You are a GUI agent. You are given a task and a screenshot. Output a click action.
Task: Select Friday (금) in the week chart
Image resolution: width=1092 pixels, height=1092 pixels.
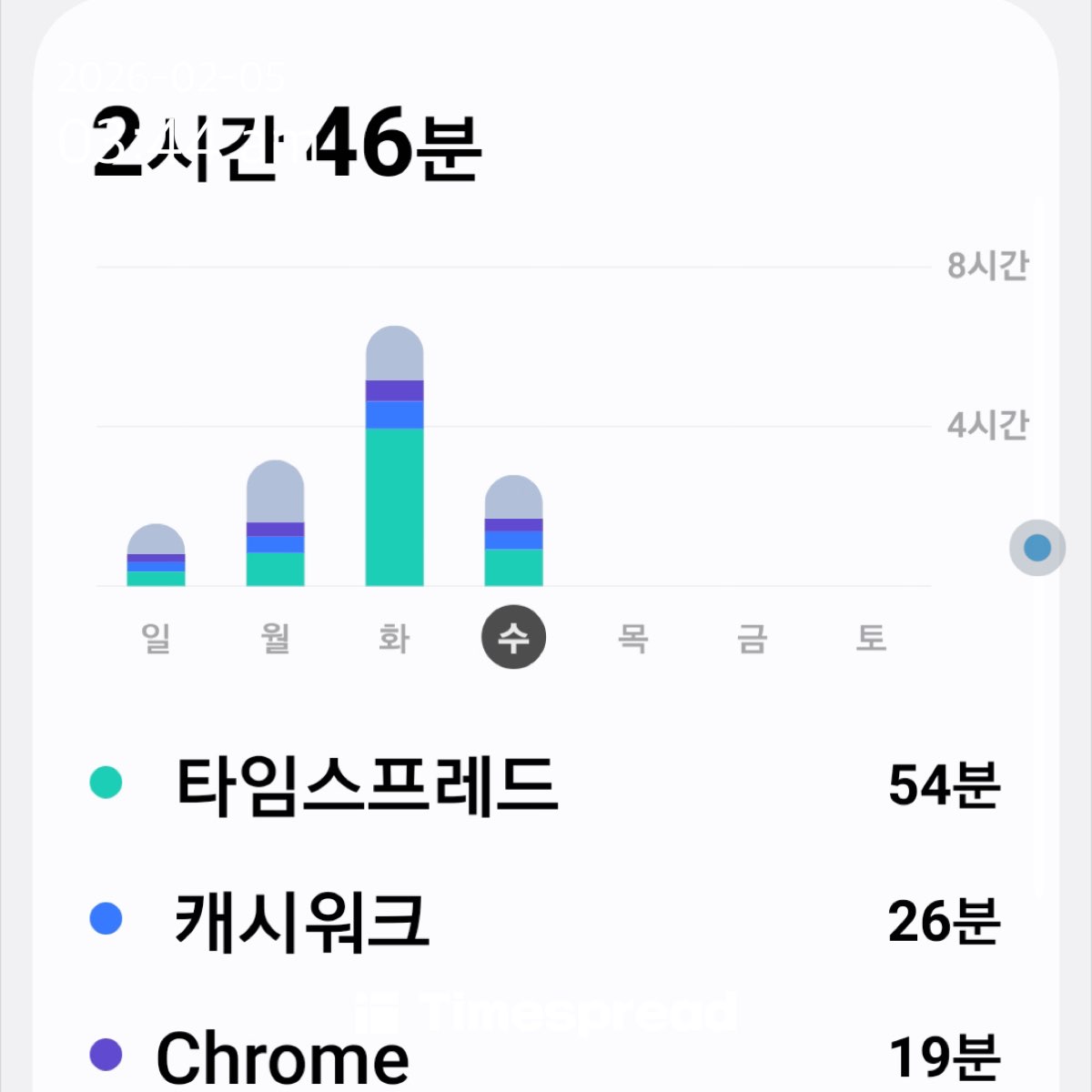pos(752,638)
